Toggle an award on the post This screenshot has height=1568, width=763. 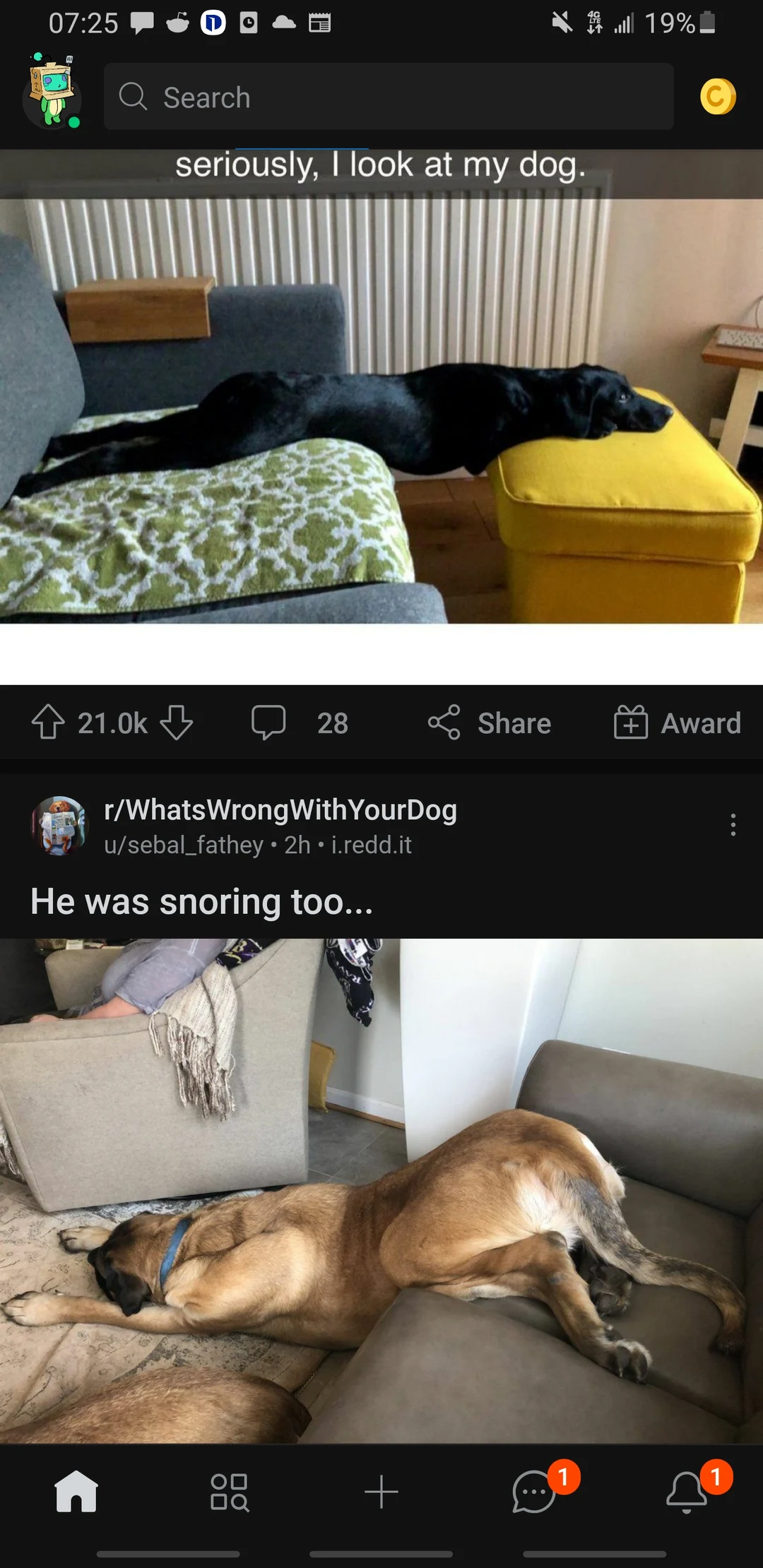point(676,723)
